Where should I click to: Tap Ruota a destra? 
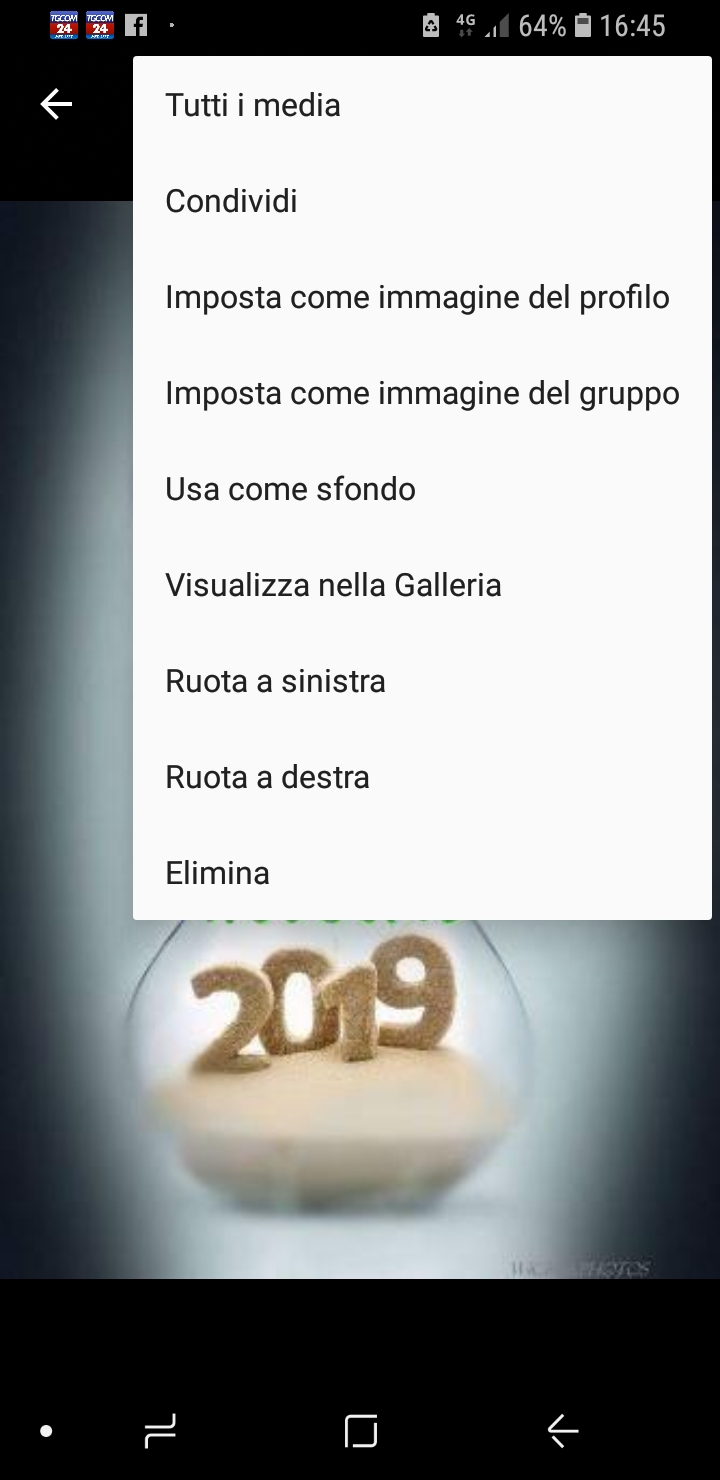[x=267, y=777]
